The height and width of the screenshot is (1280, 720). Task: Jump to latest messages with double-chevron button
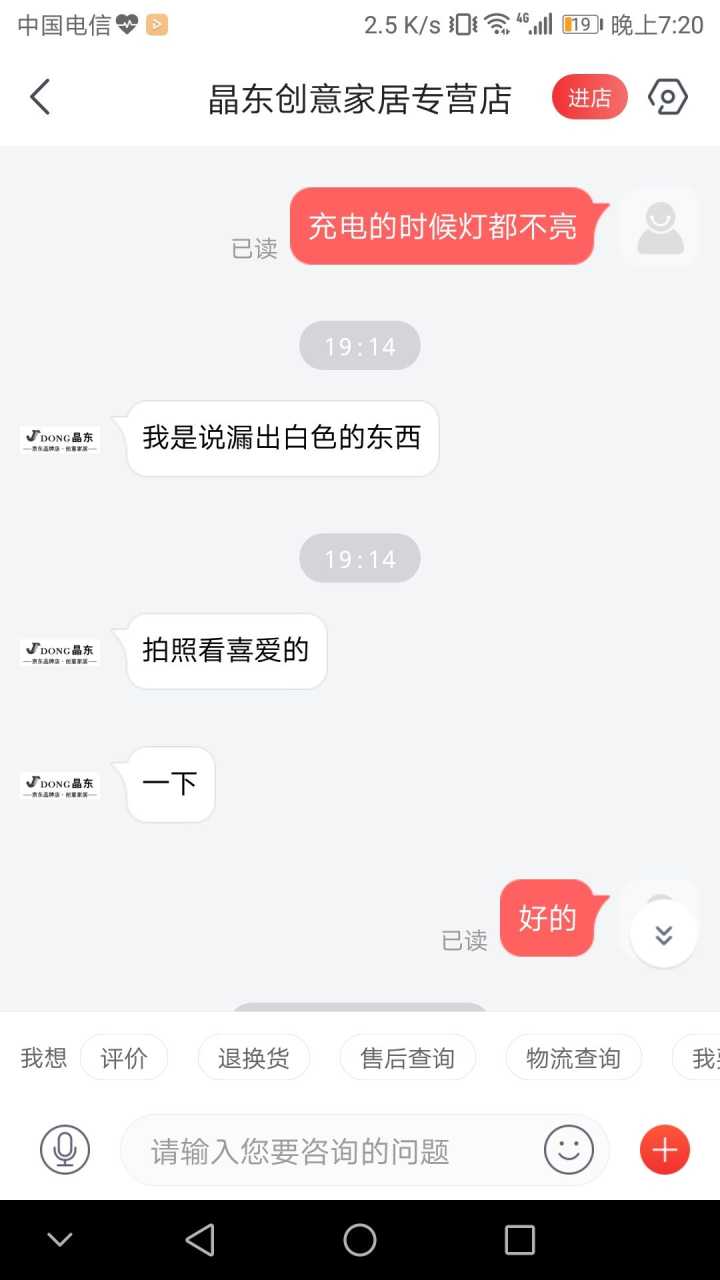coord(664,935)
